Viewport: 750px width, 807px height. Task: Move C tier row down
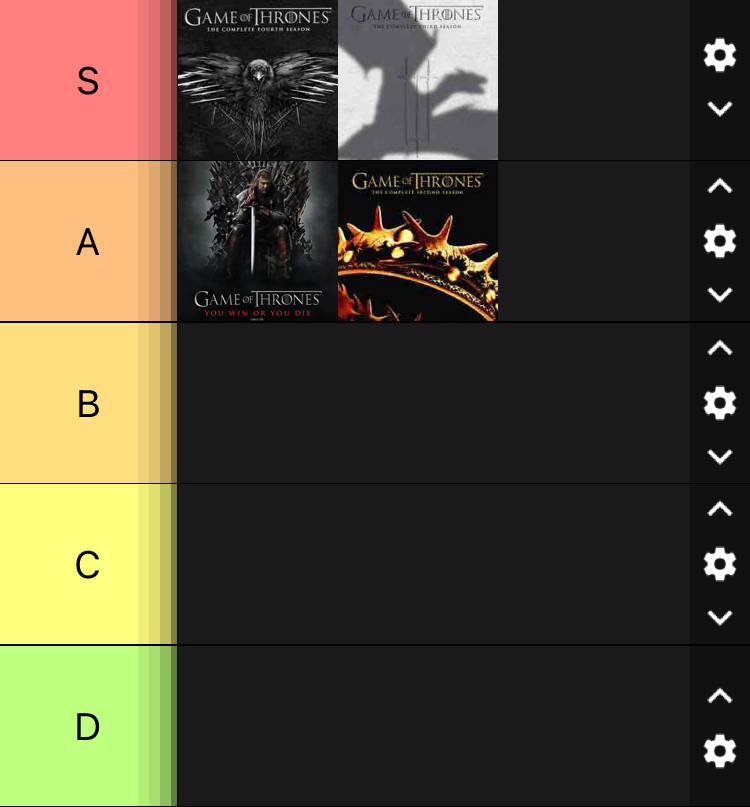click(720, 617)
